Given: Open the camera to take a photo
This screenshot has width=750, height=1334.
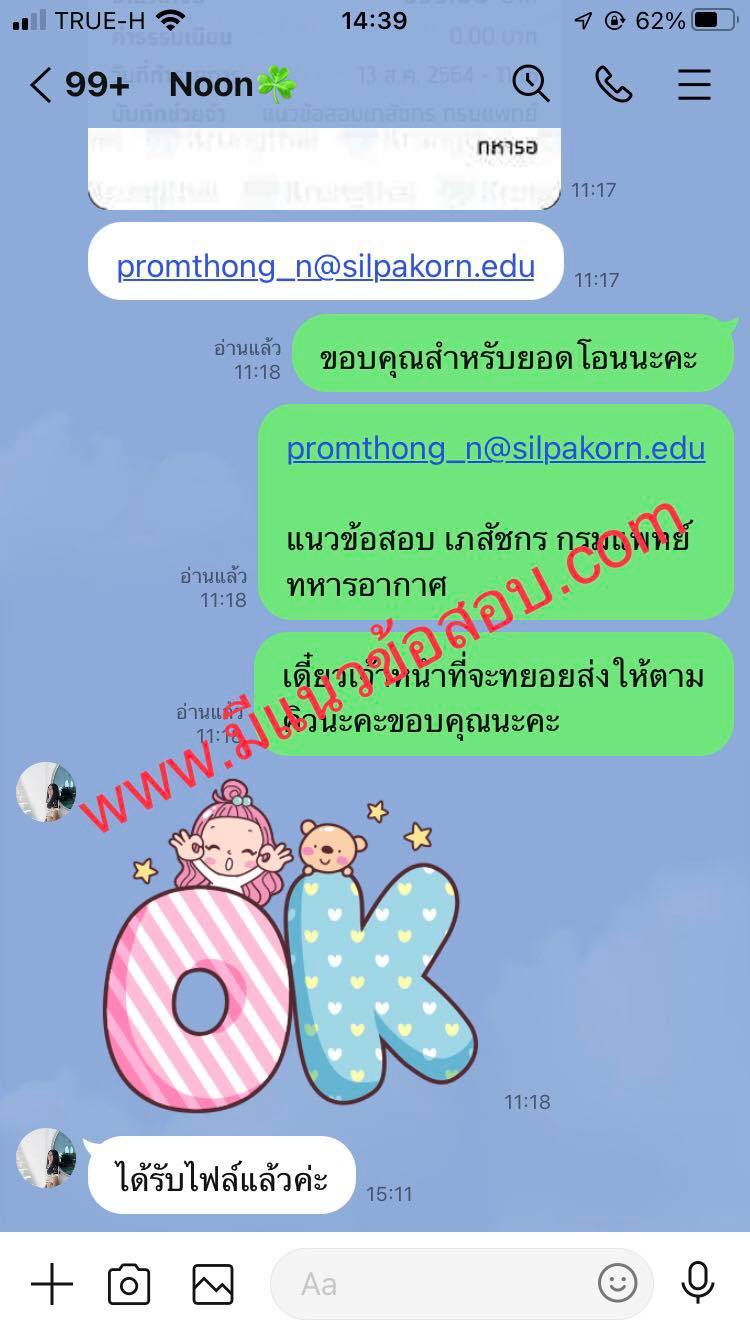Looking at the screenshot, I should pyautogui.click(x=129, y=1284).
